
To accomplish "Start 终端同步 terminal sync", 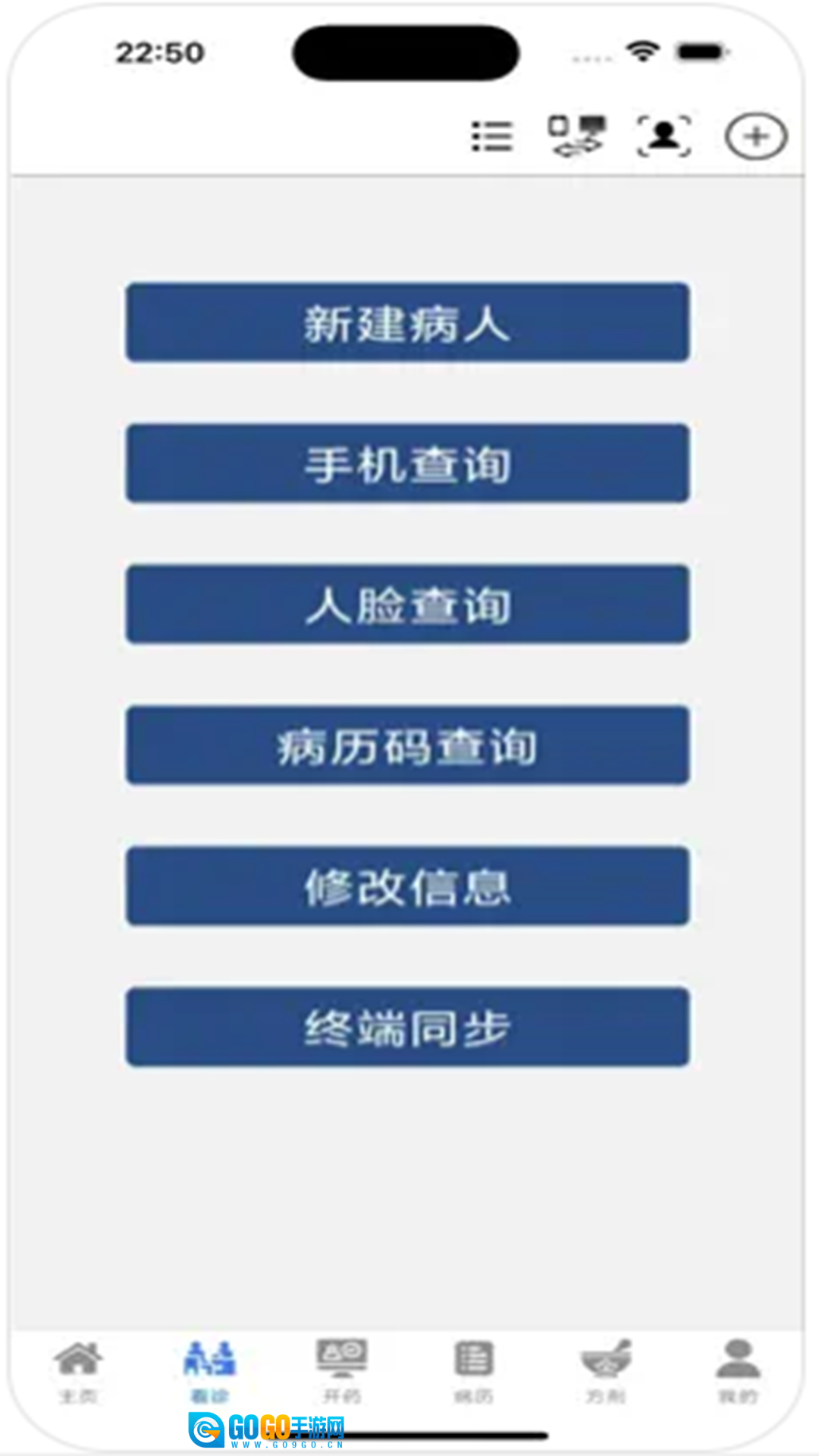I will pos(408,1028).
